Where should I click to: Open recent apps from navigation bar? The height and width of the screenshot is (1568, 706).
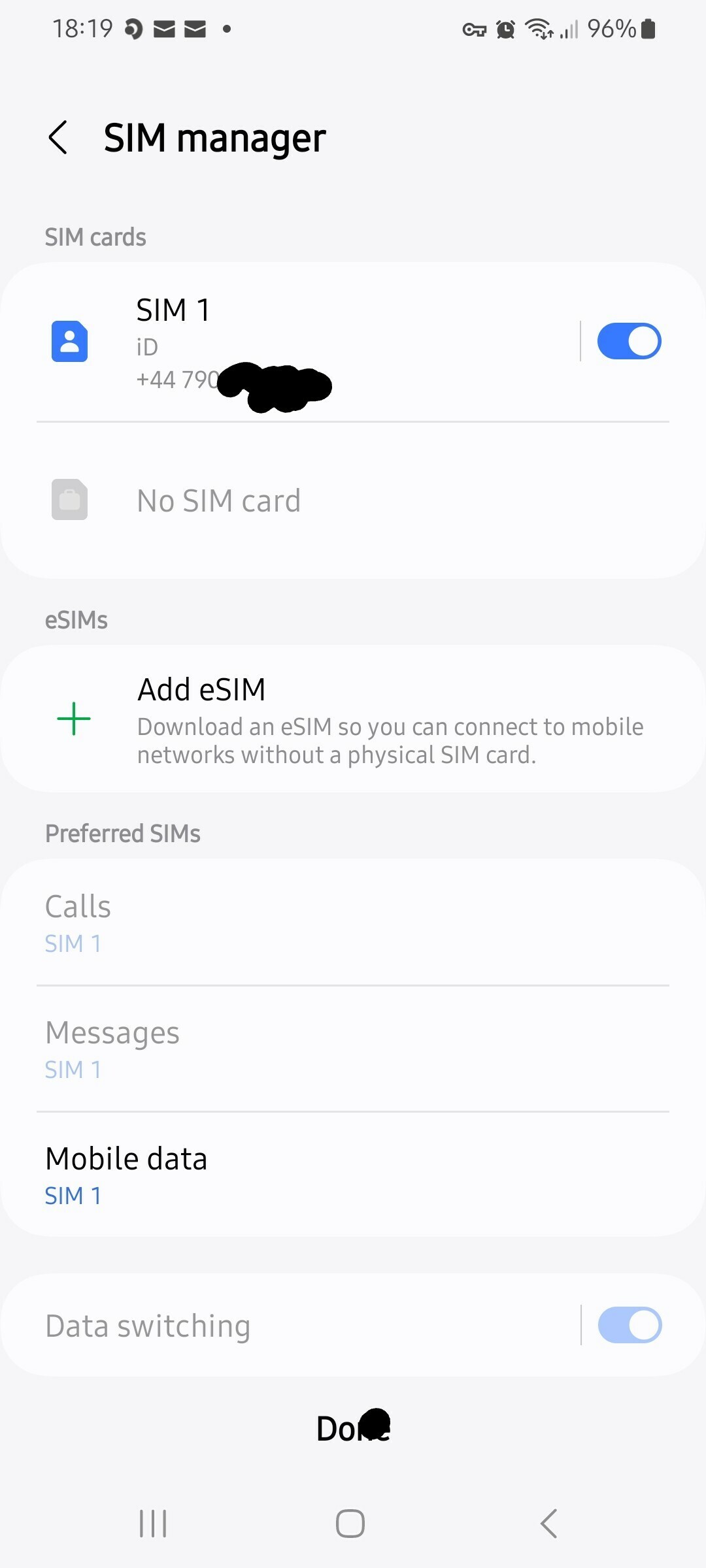pos(153,1524)
